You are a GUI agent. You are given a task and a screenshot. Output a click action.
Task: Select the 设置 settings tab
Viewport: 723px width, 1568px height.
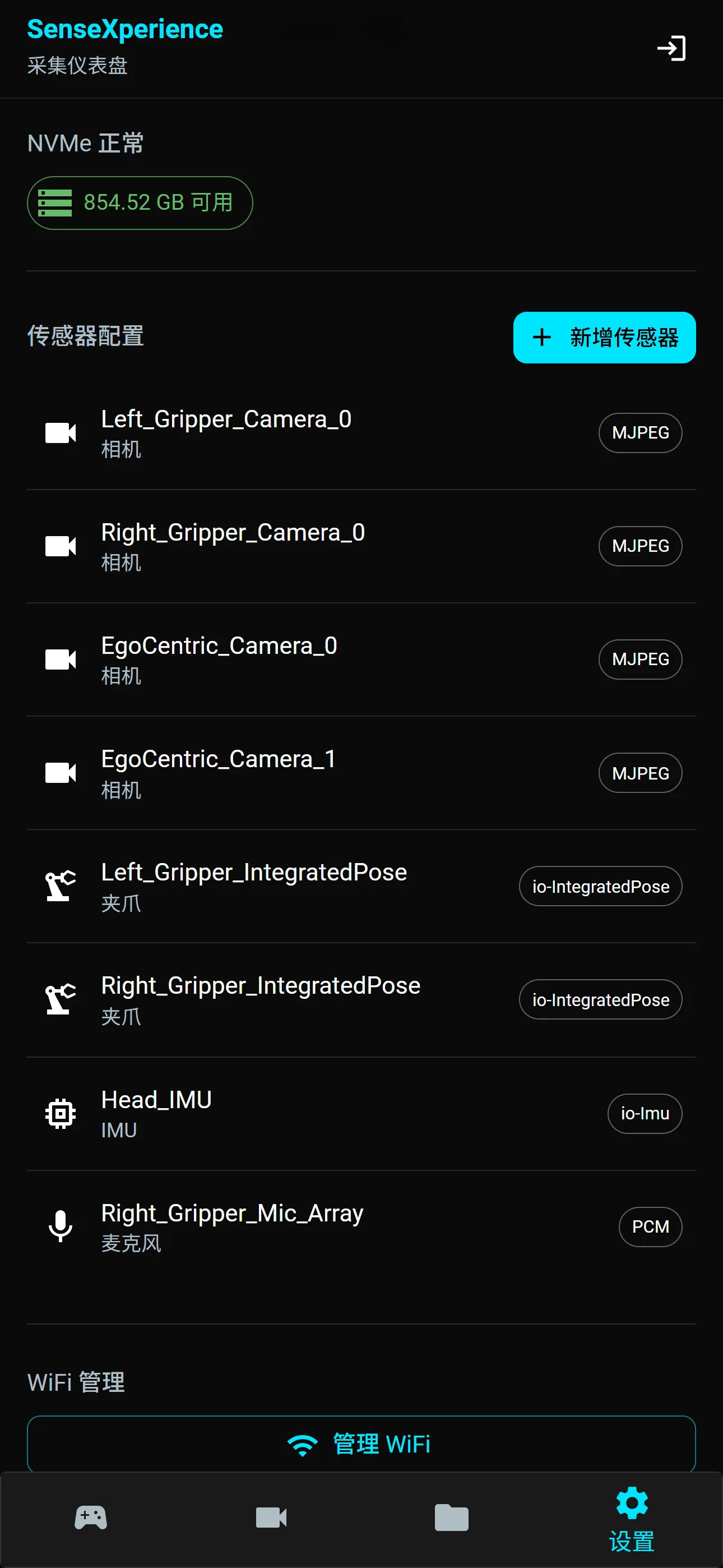(632, 1519)
